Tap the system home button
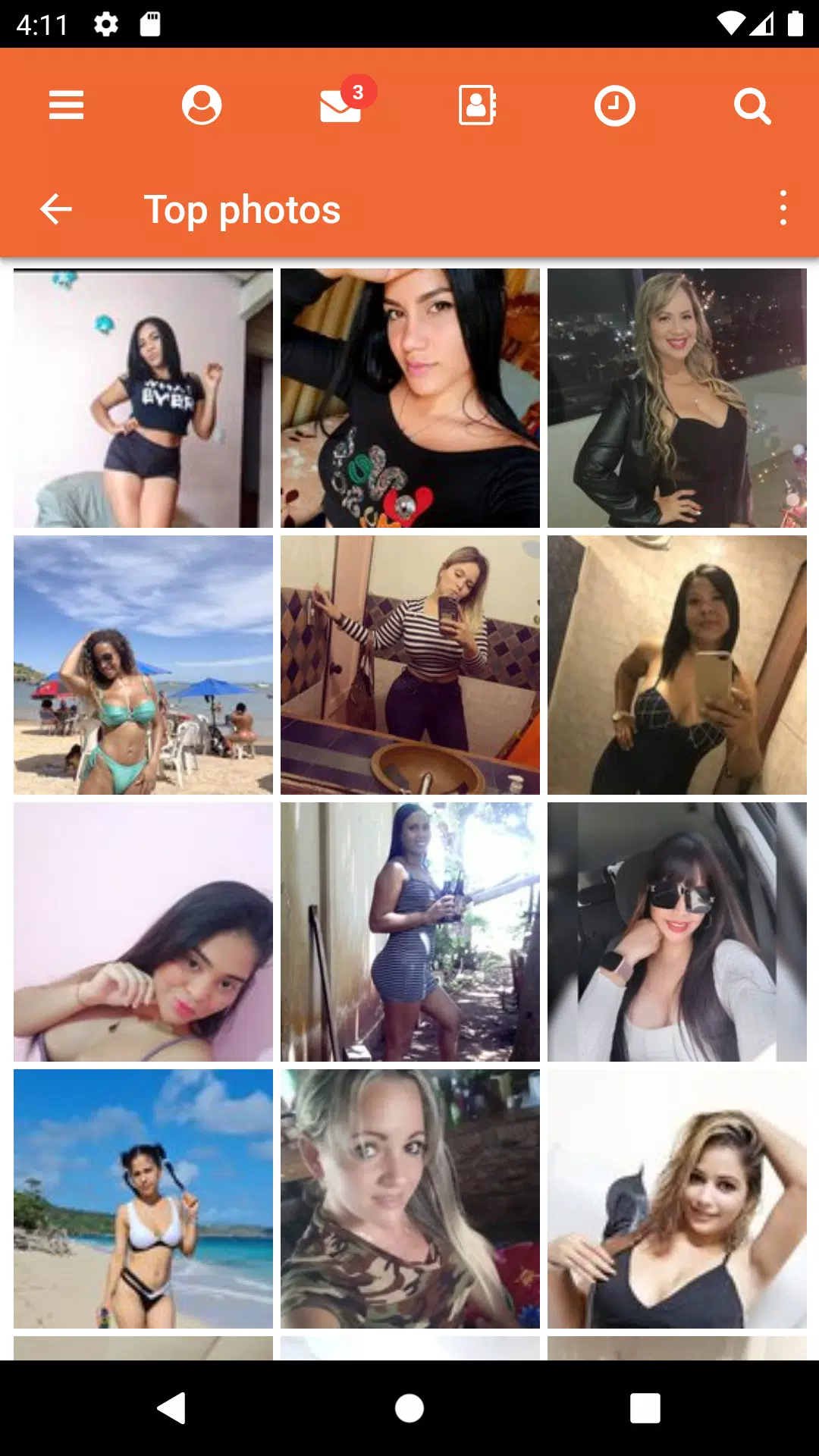819x1456 pixels. coord(409,1408)
